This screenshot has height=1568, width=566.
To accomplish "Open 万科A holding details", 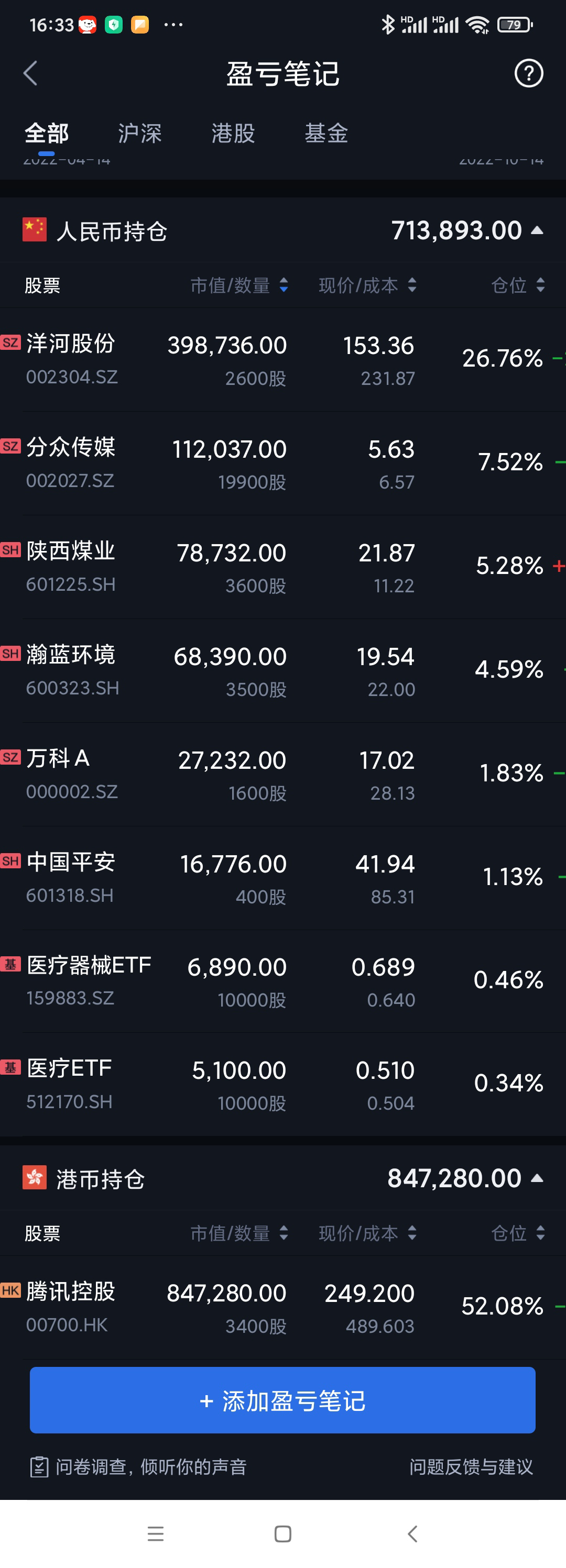I will (x=71, y=773).
